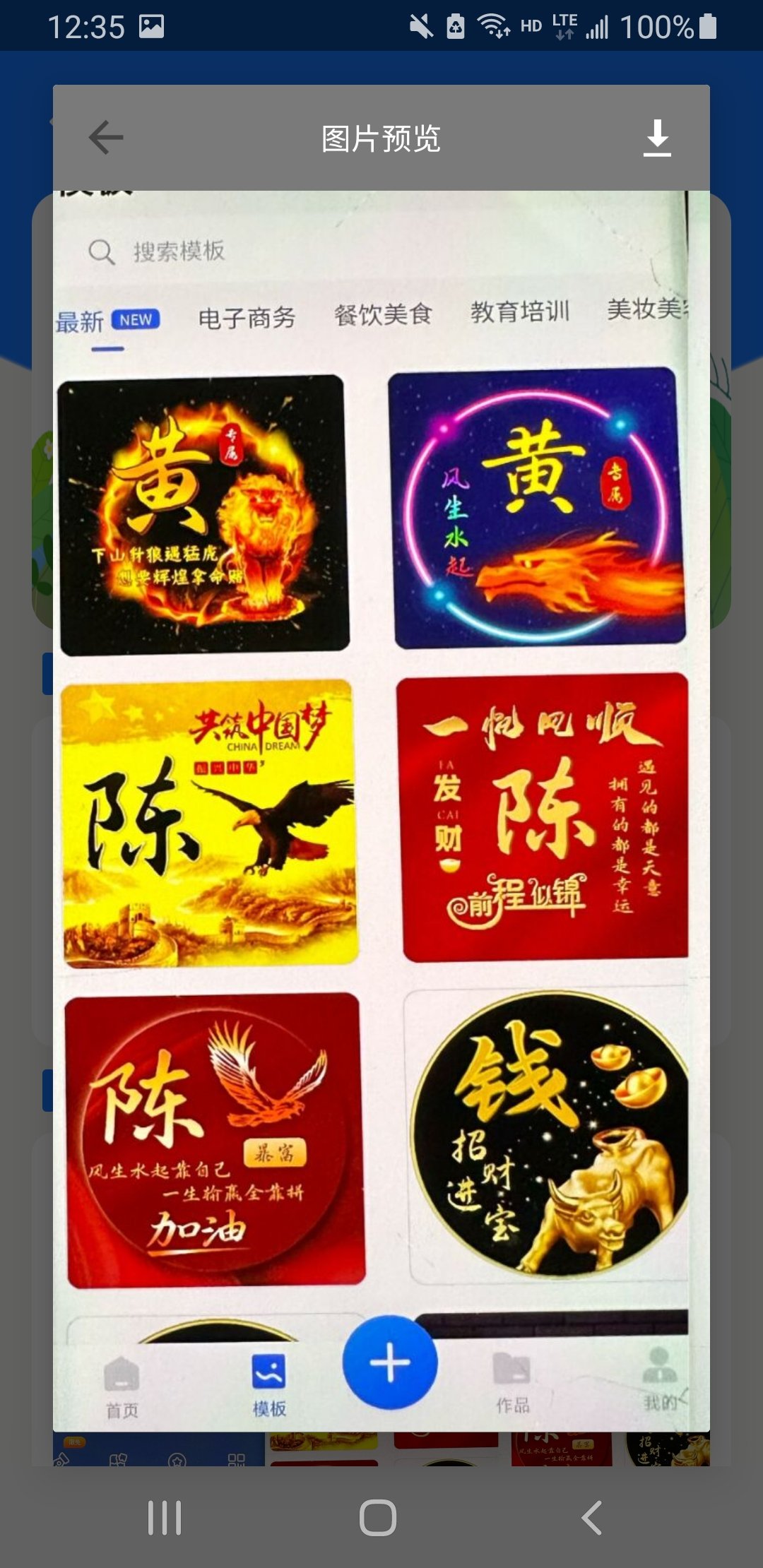The image size is (763, 1568).
Task: Download the previewed image
Action: tap(657, 138)
